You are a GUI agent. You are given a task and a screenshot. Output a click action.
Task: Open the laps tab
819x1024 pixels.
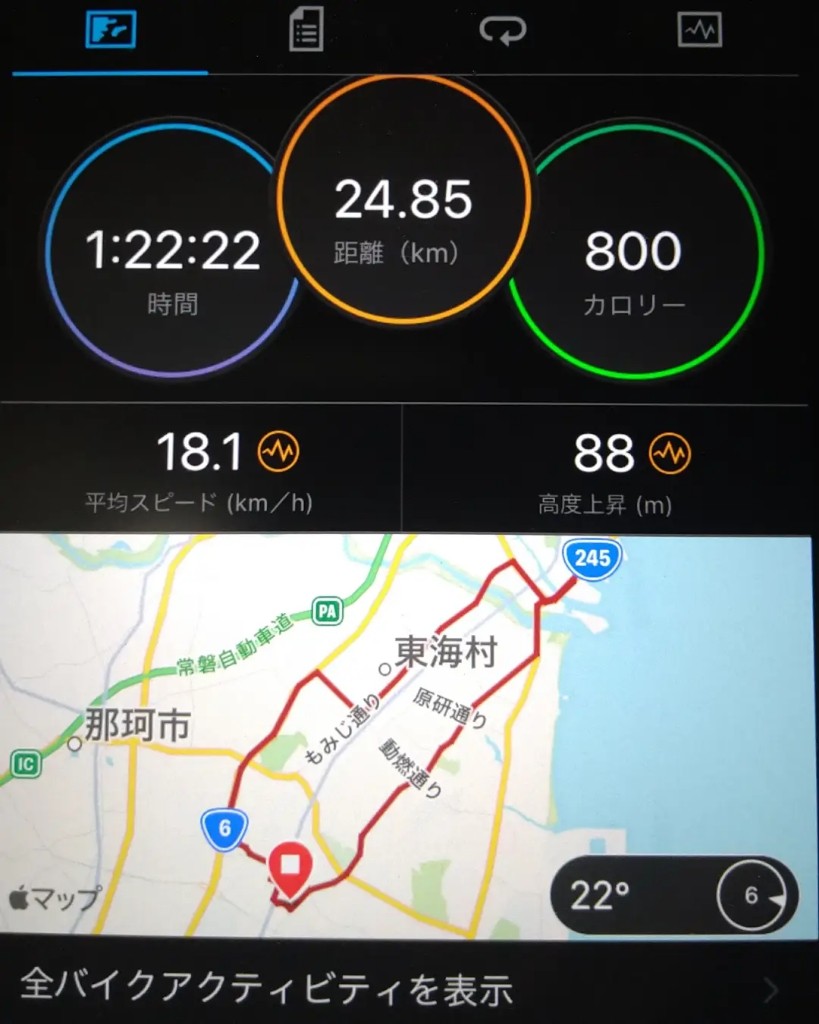[502, 32]
